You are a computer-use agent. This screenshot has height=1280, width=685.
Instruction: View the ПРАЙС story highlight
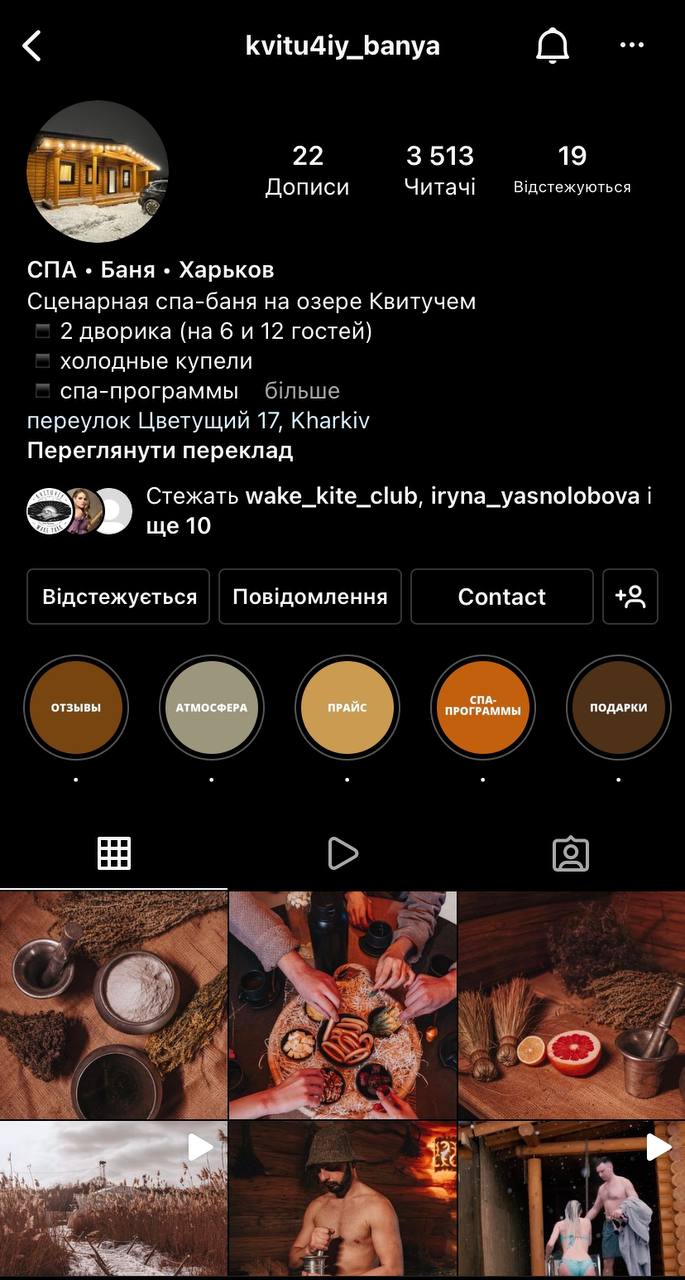coord(347,708)
